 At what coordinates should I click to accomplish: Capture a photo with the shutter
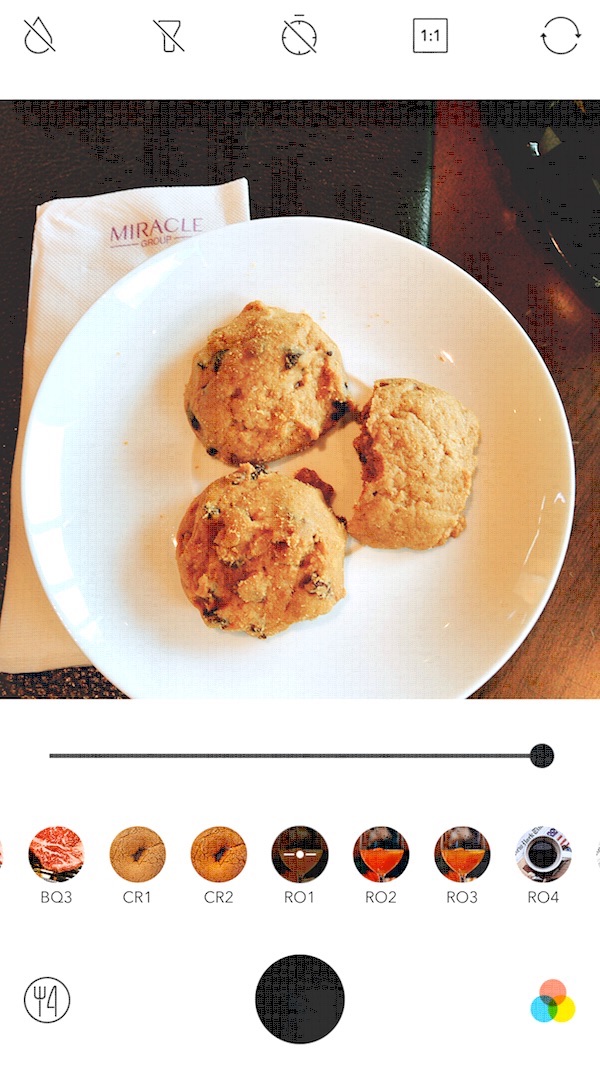tap(299, 998)
